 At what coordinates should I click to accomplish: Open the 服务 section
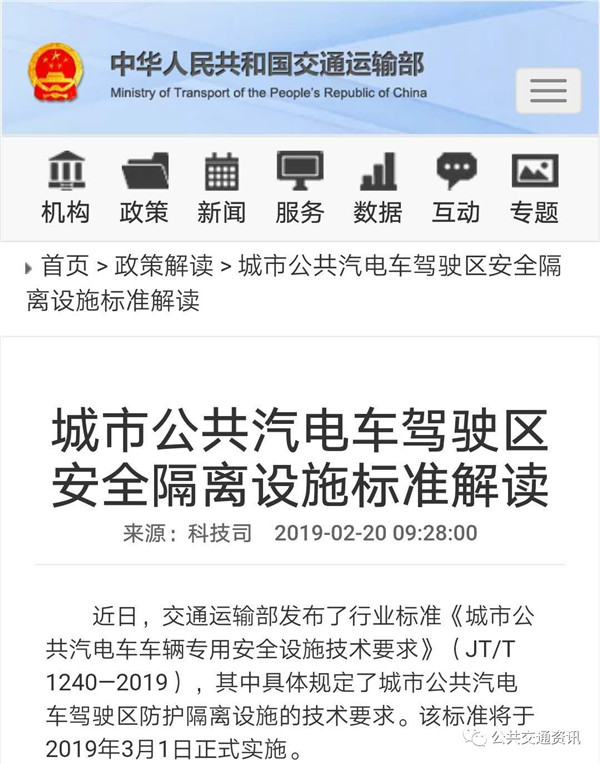coord(300,187)
